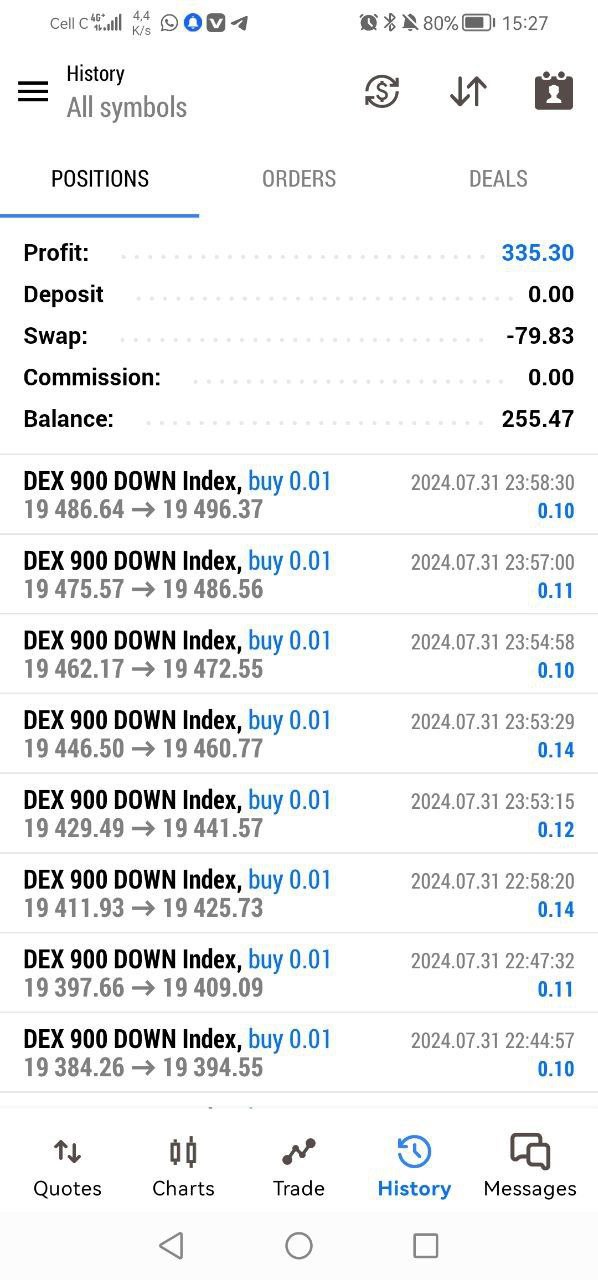Viewport: 598px width, 1280px height.
Task: Go to the Quotes tab
Action: tap(67, 1166)
